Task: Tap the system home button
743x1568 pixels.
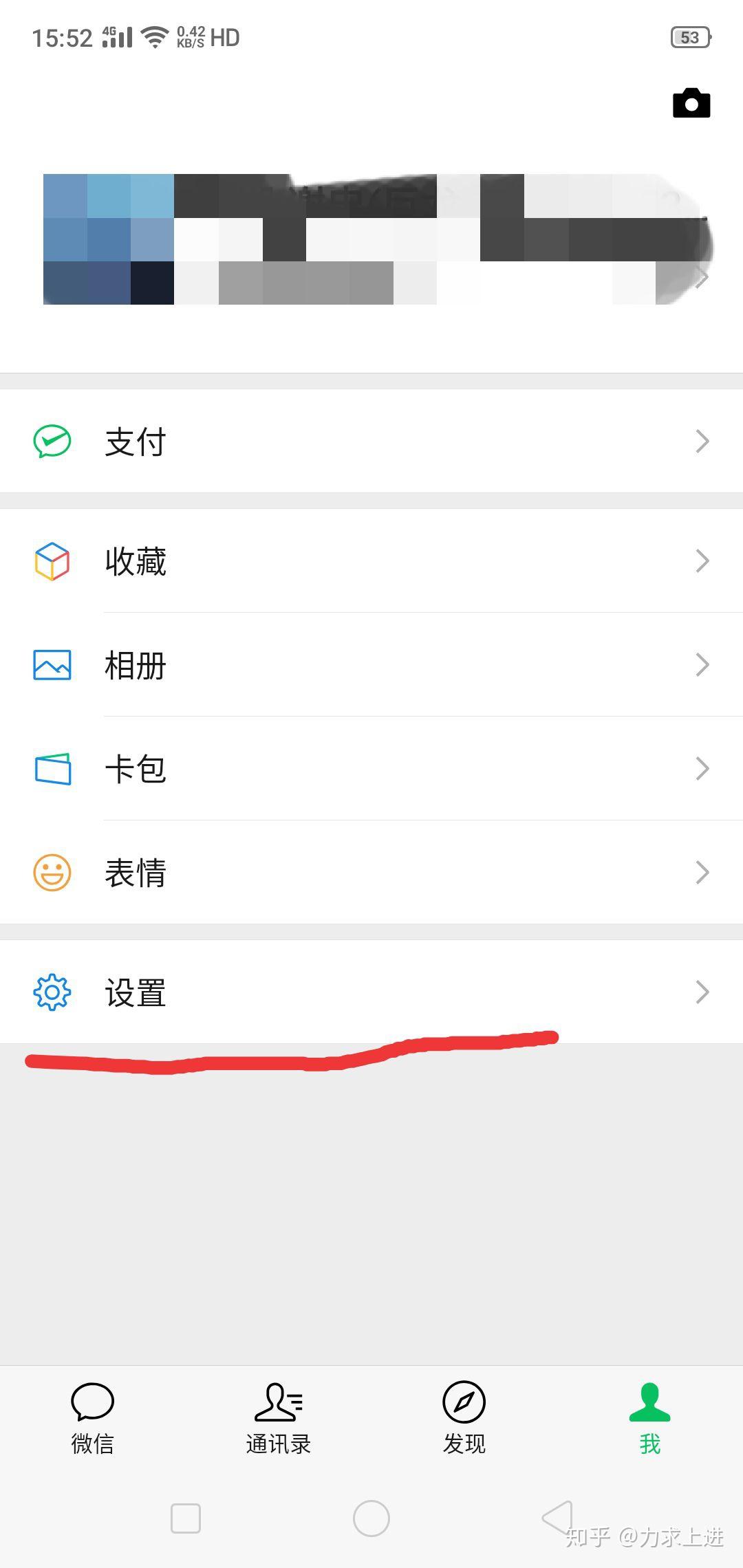Action: (371, 1518)
